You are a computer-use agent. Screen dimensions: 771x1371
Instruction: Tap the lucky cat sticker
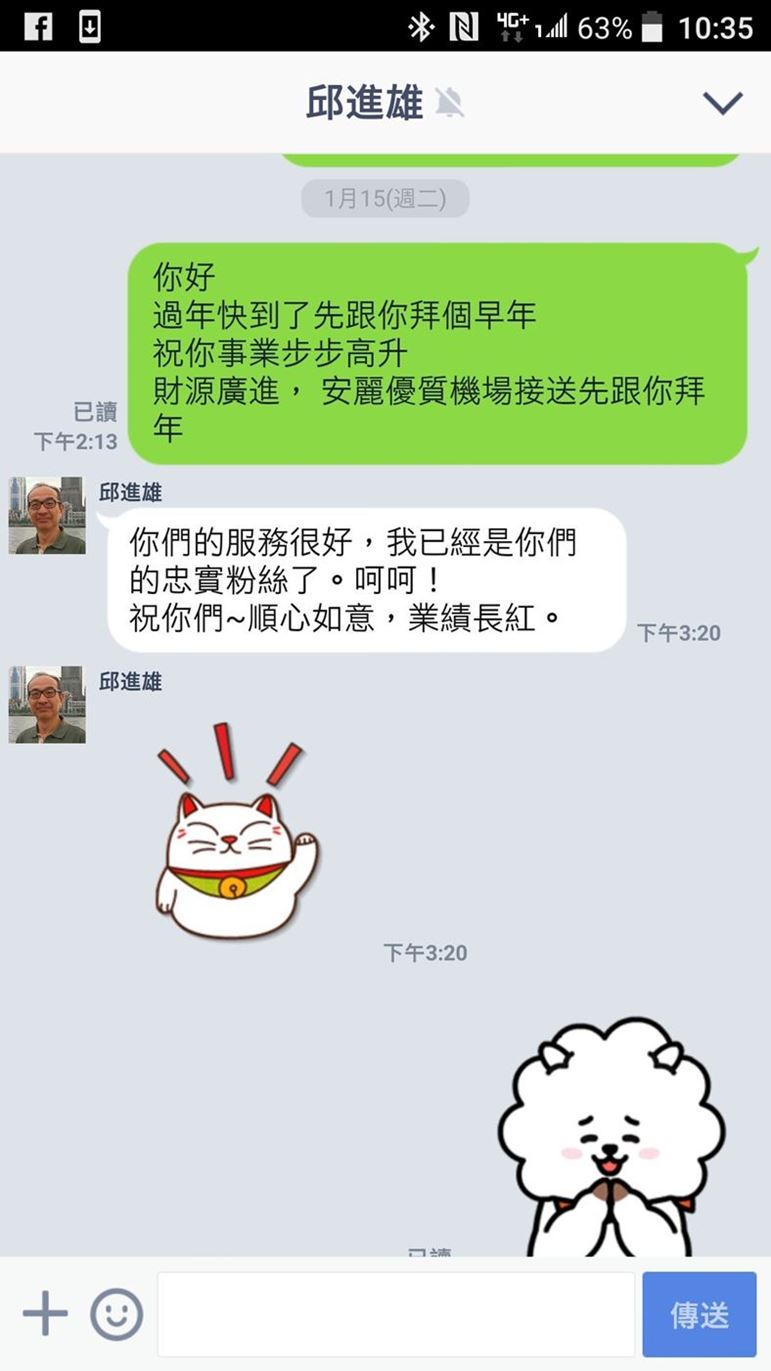[x=236, y=835]
